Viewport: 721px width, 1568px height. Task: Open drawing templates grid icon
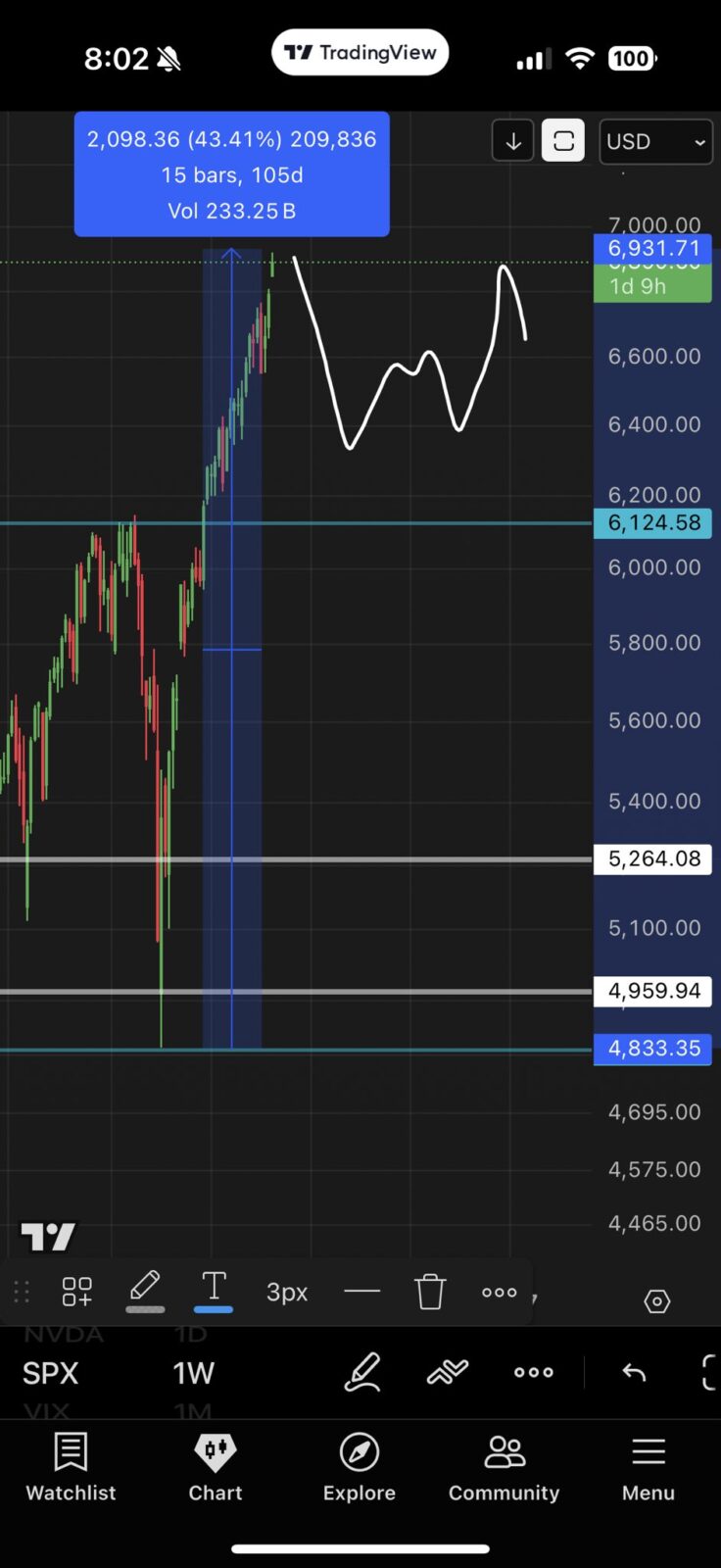tap(76, 1292)
